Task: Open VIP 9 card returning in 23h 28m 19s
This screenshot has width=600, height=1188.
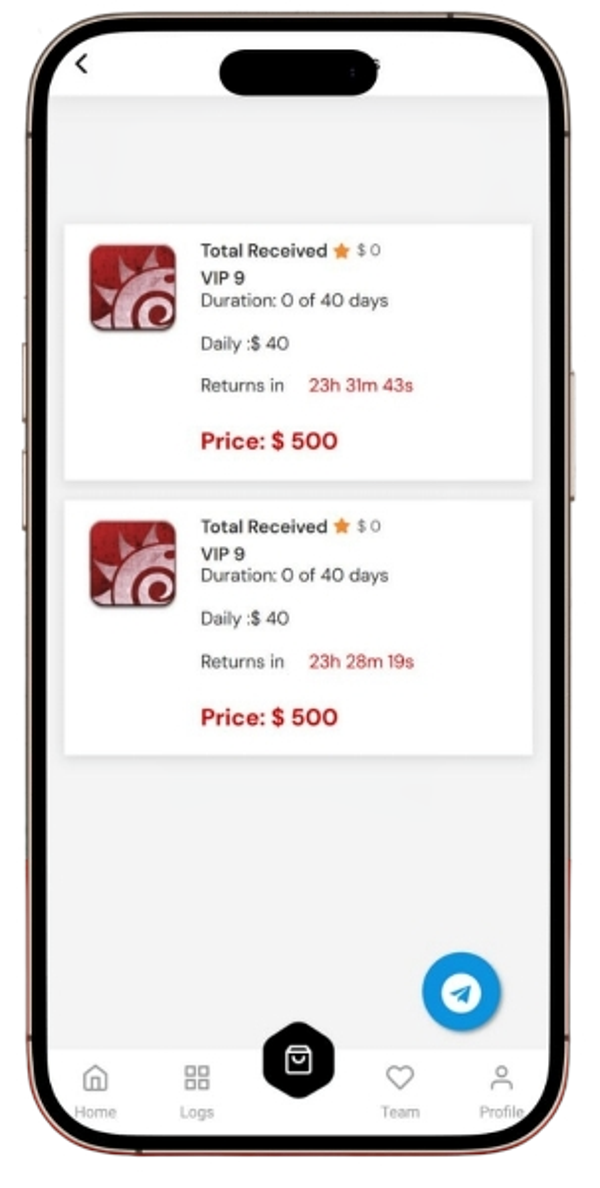Action: click(298, 627)
